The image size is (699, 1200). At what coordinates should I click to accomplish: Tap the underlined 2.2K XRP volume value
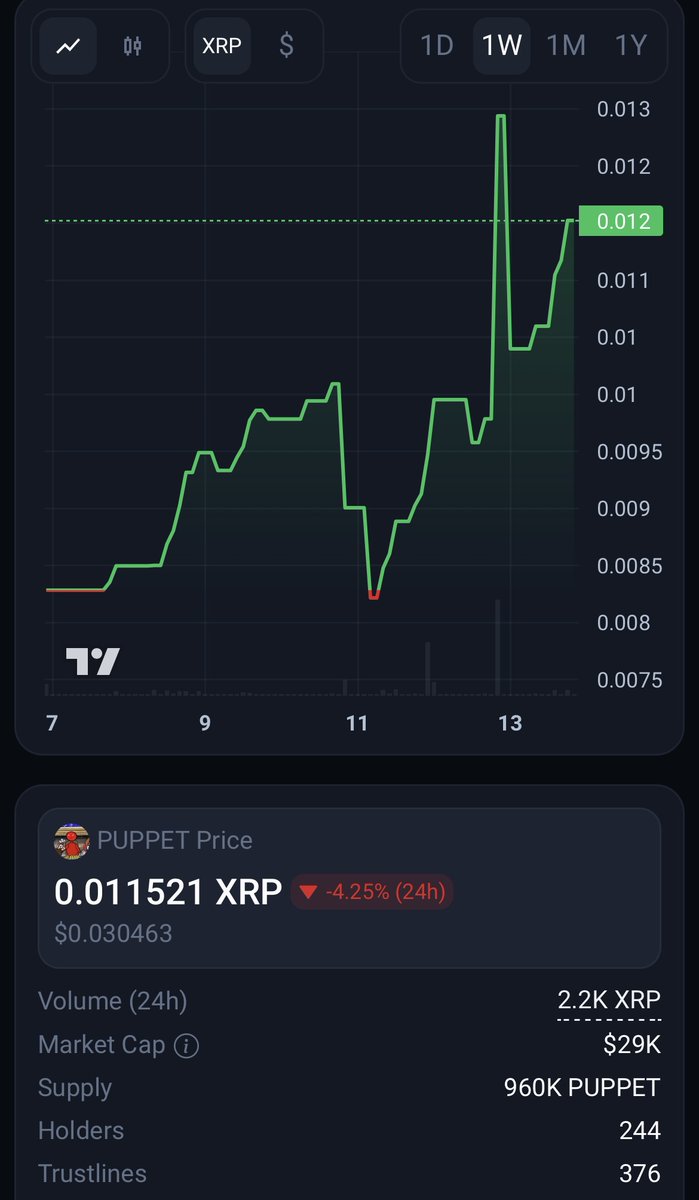(609, 1001)
